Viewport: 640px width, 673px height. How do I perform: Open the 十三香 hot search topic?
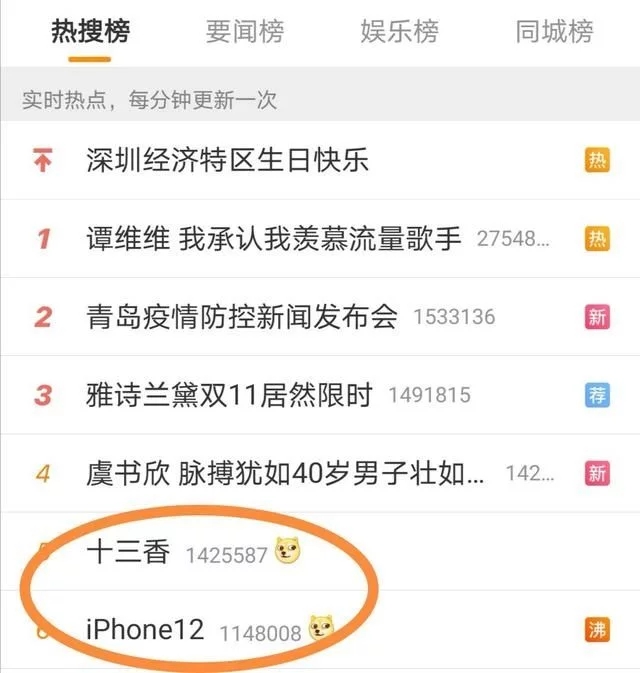point(128,552)
